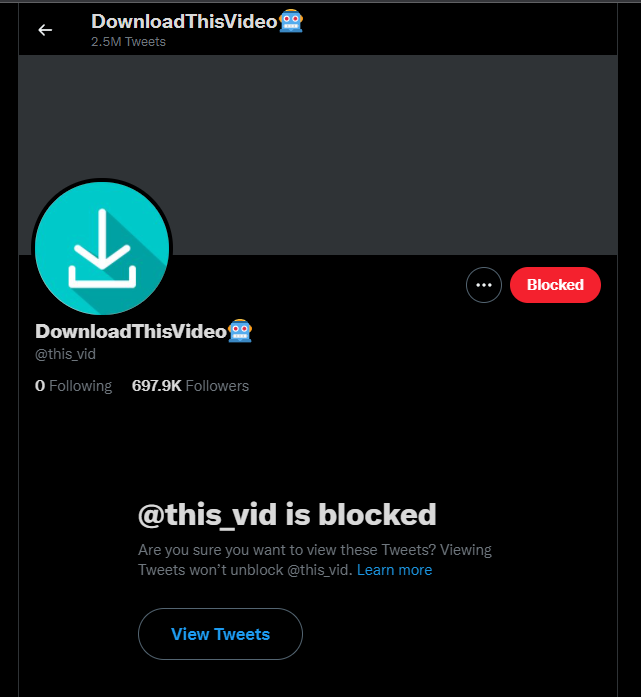Open the three-dot more options menu
Image resolution: width=641 pixels, height=697 pixels.
[484, 285]
